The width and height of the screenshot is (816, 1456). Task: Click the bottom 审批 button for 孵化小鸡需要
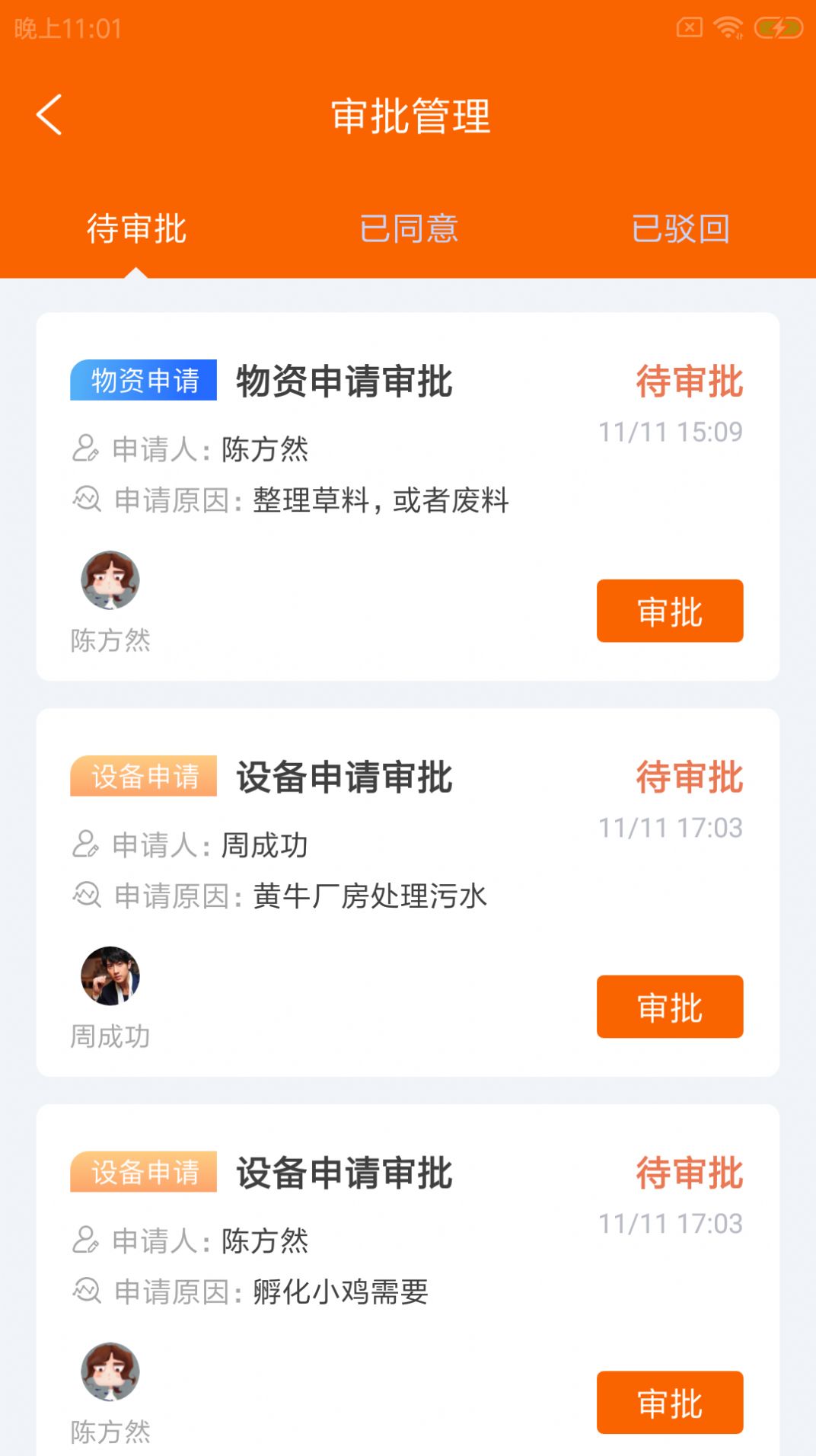[x=670, y=1403]
